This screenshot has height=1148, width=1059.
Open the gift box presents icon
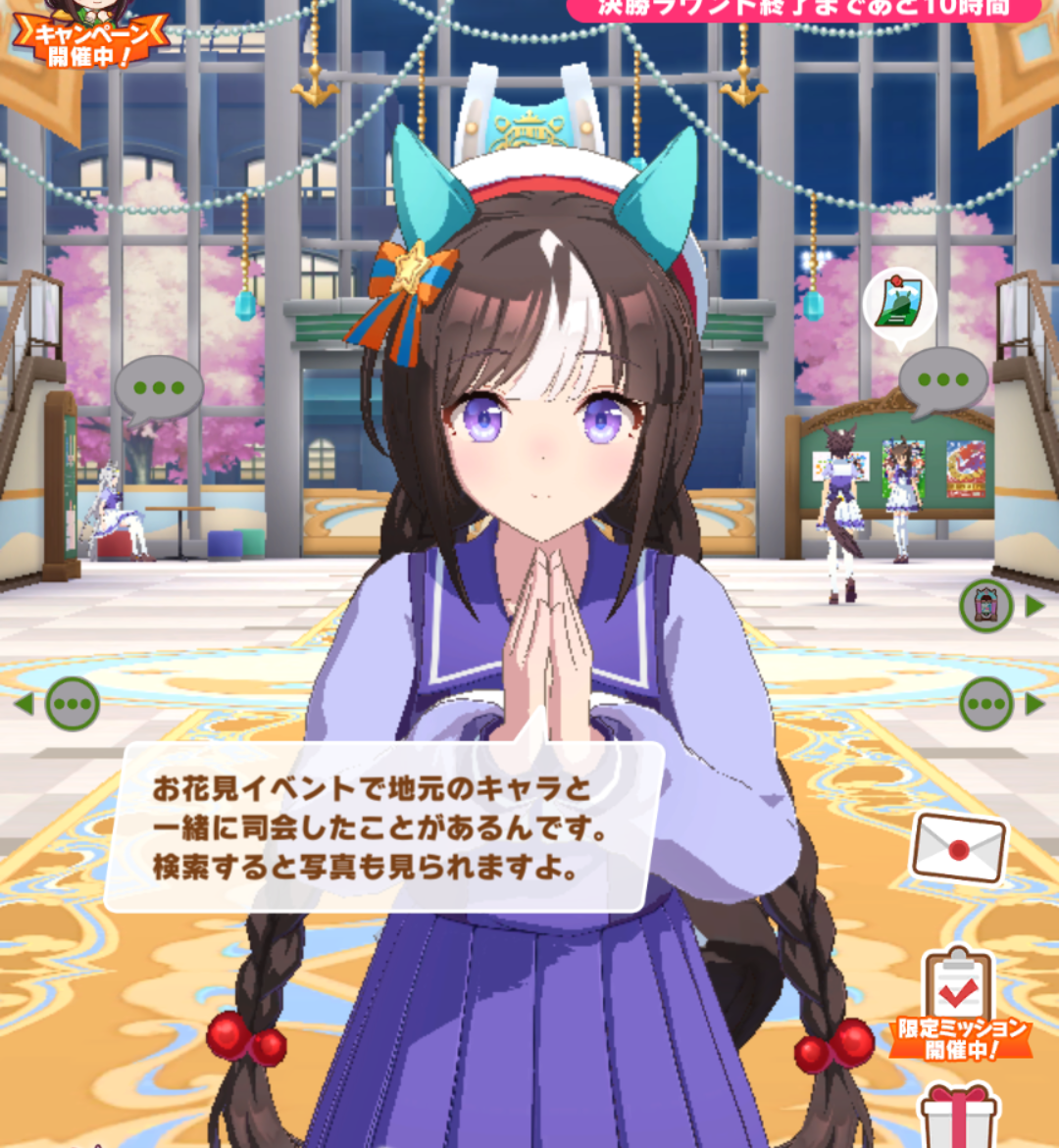click(x=958, y=1116)
